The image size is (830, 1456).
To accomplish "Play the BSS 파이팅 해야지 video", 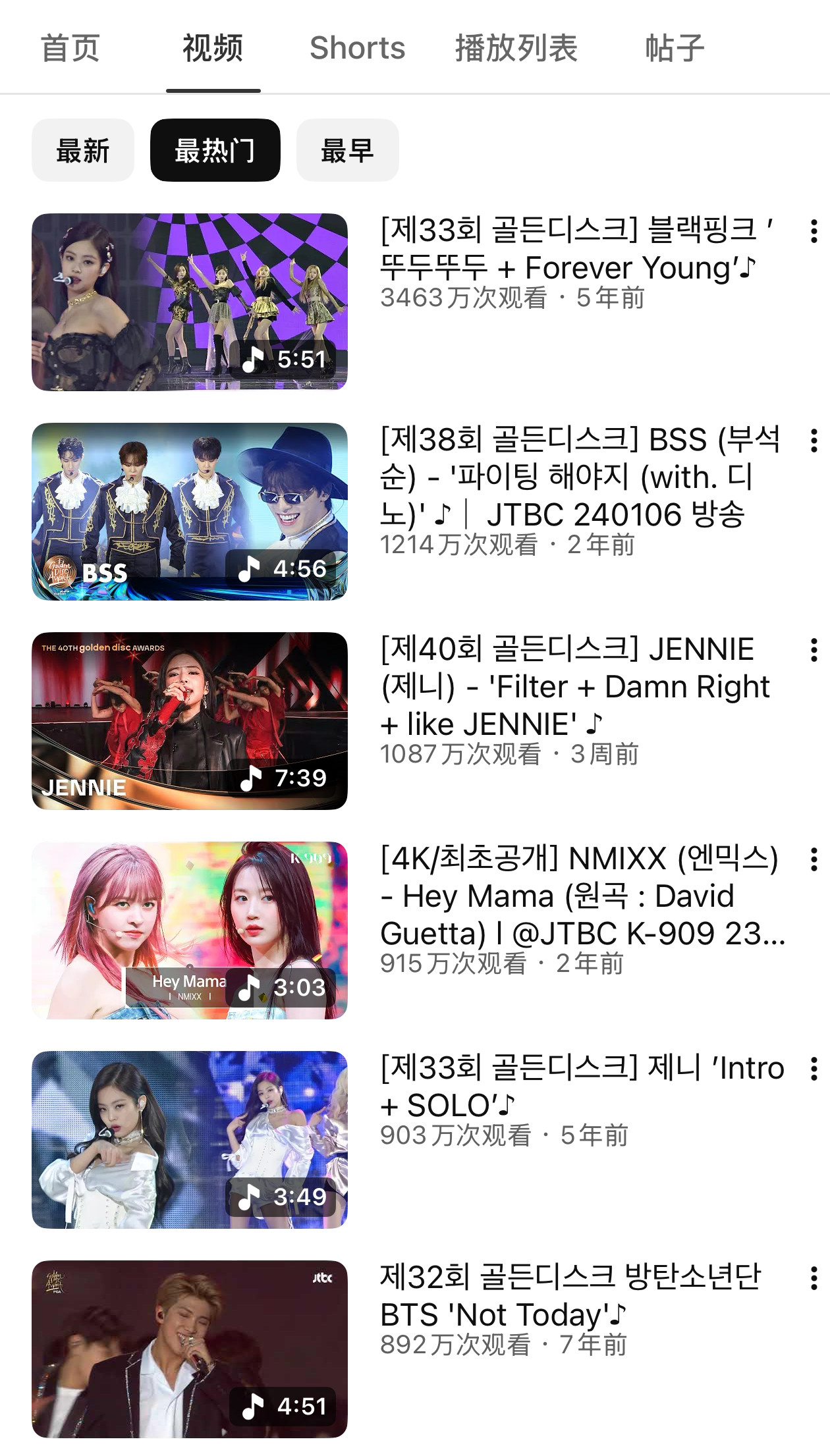I will click(x=190, y=511).
